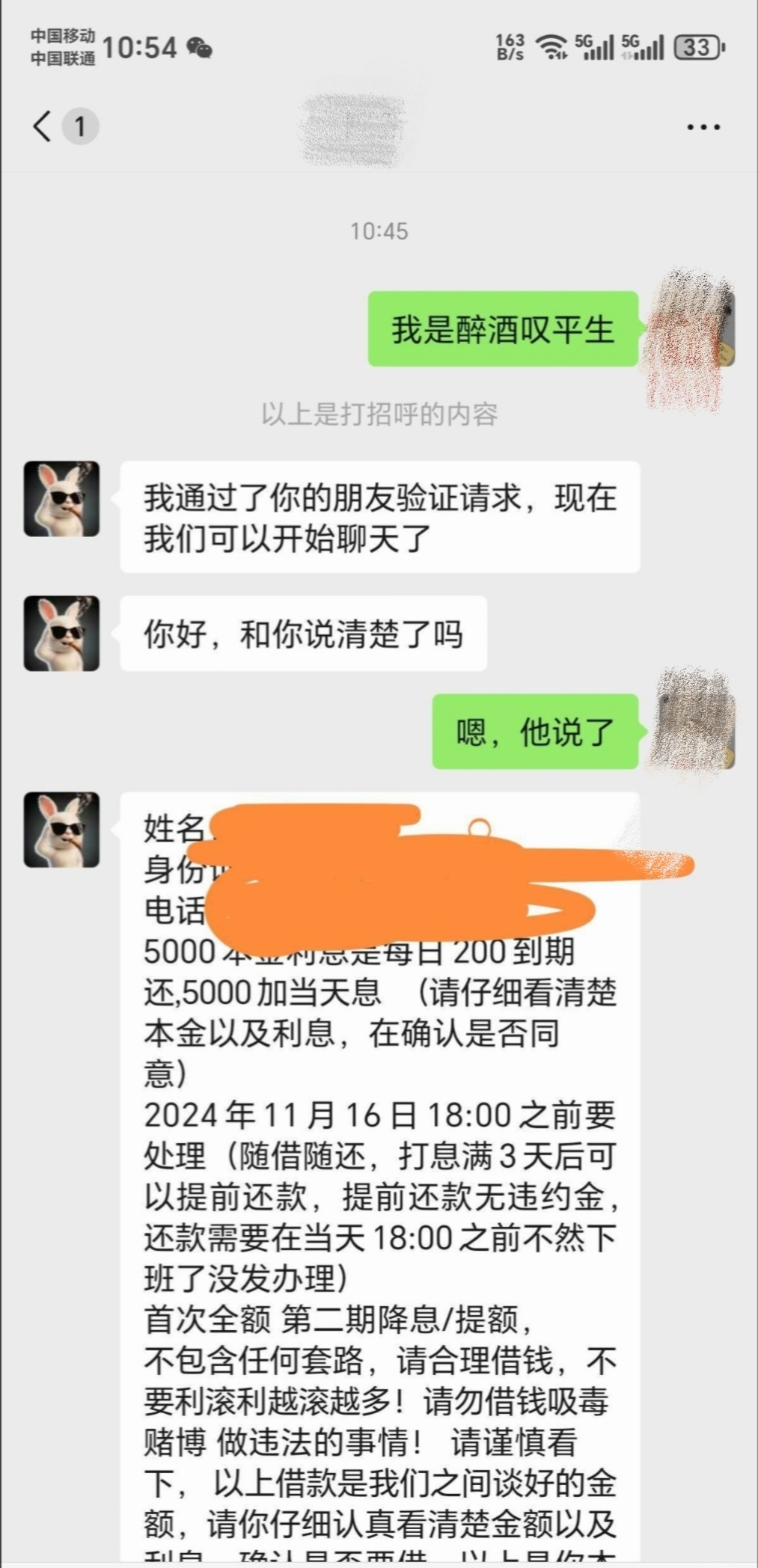Go back to the chat list
This screenshot has height=1568, width=758.
[43, 126]
